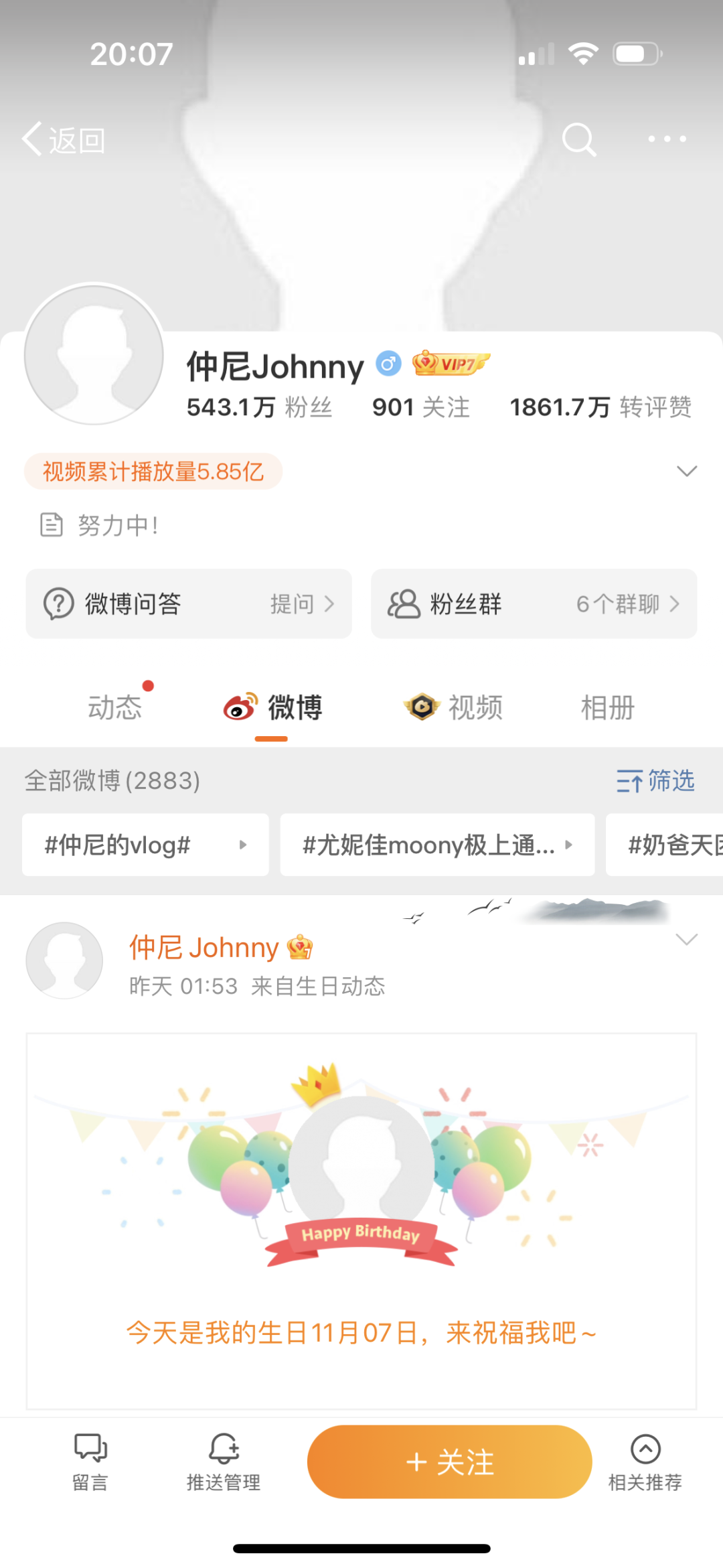Open the 粉丝群 group chats
Image resolution: width=723 pixels, height=1568 pixels.
(x=534, y=603)
